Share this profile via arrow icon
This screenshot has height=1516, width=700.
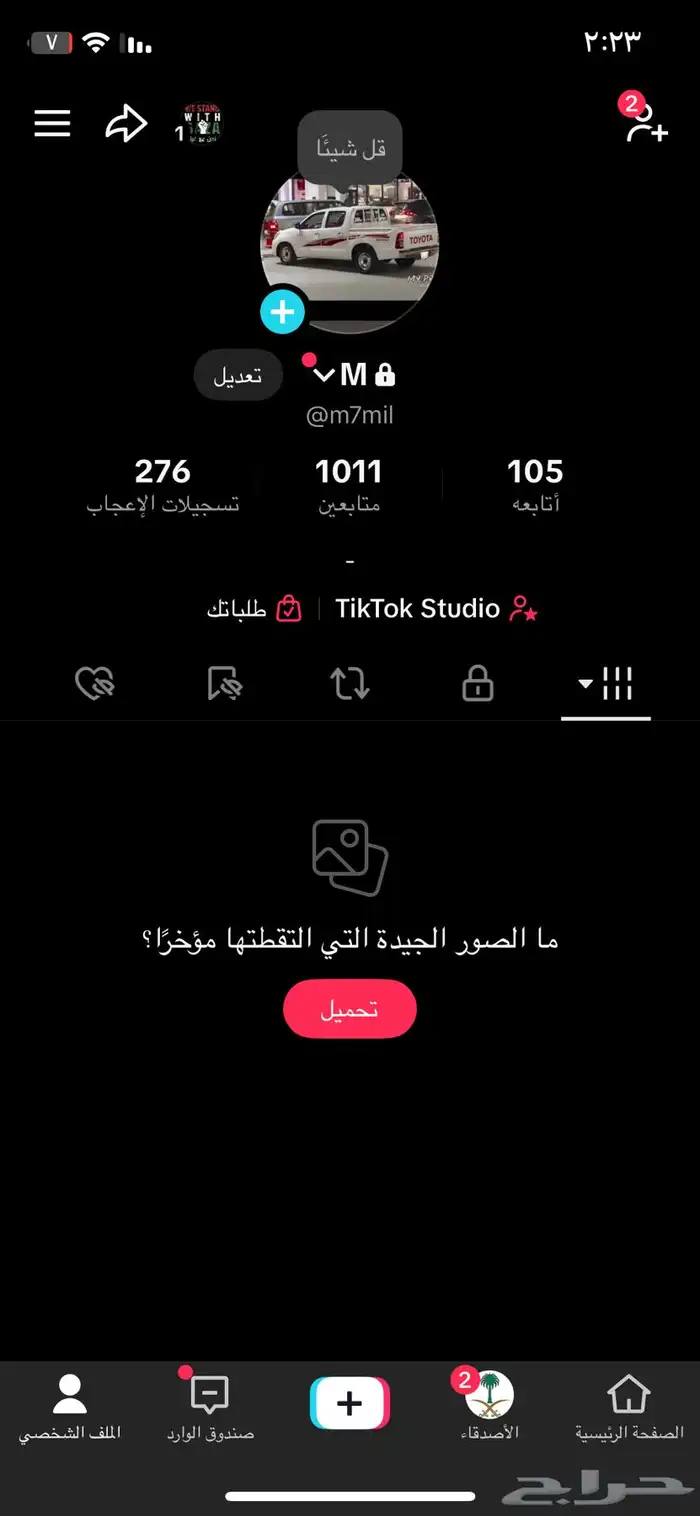pos(126,124)
